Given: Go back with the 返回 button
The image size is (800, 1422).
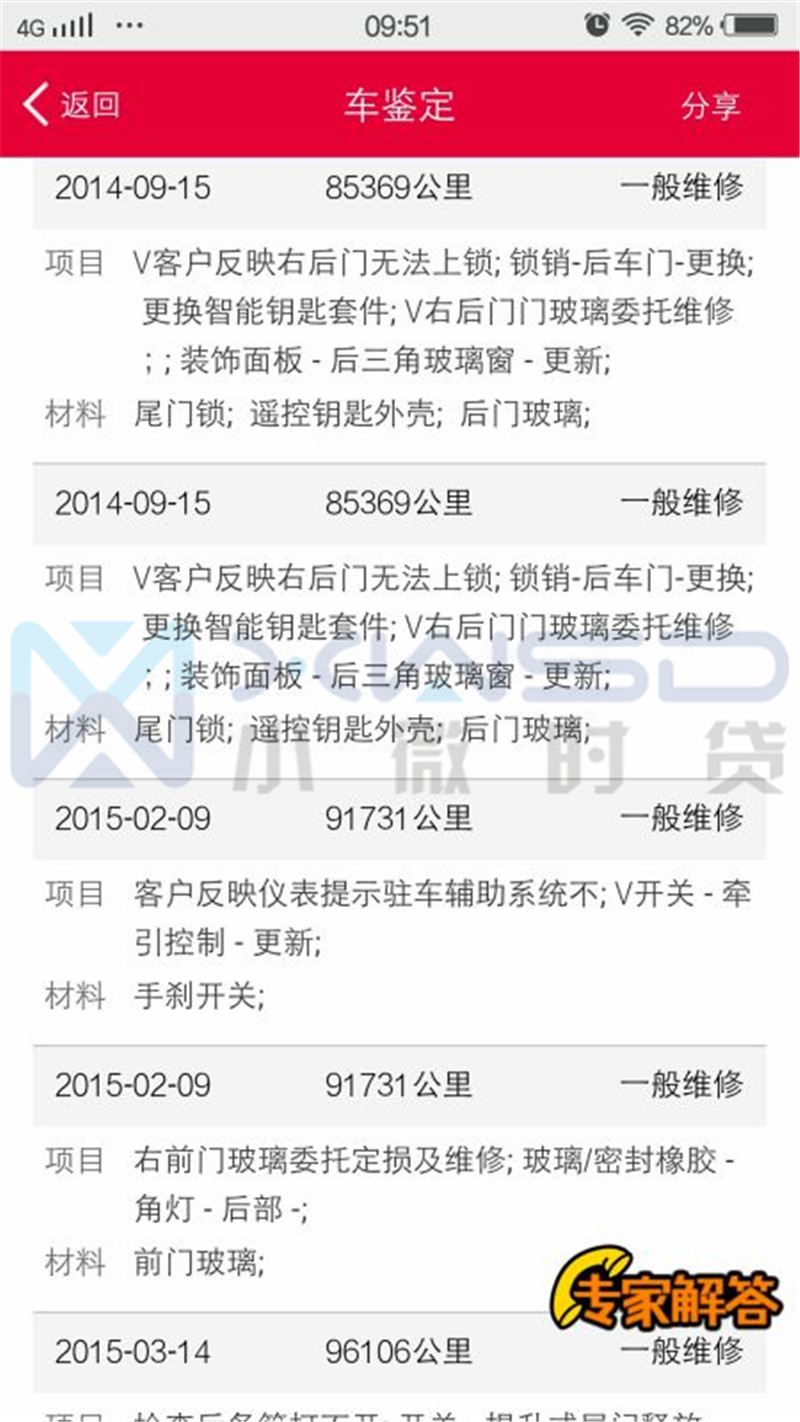Looking at the screenshot, I should [71, 104].
